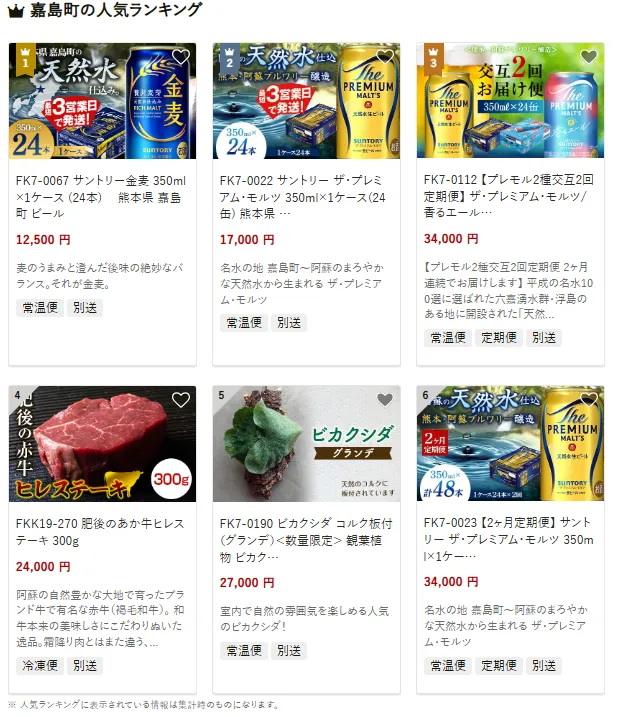628x717 pixels.
Task: Favorite the 12,500円 金麦 beer item
Action: pos(180,57)
